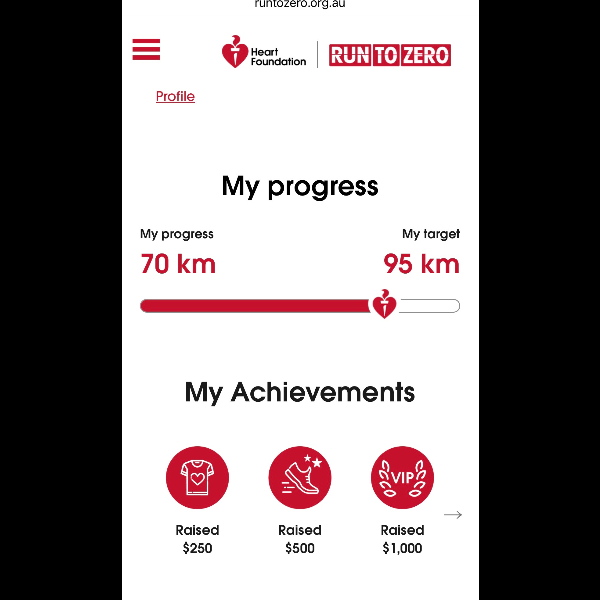This screenshot has width=600, height=600.
Task: Open the Profile link
Action: click(175, 96)
